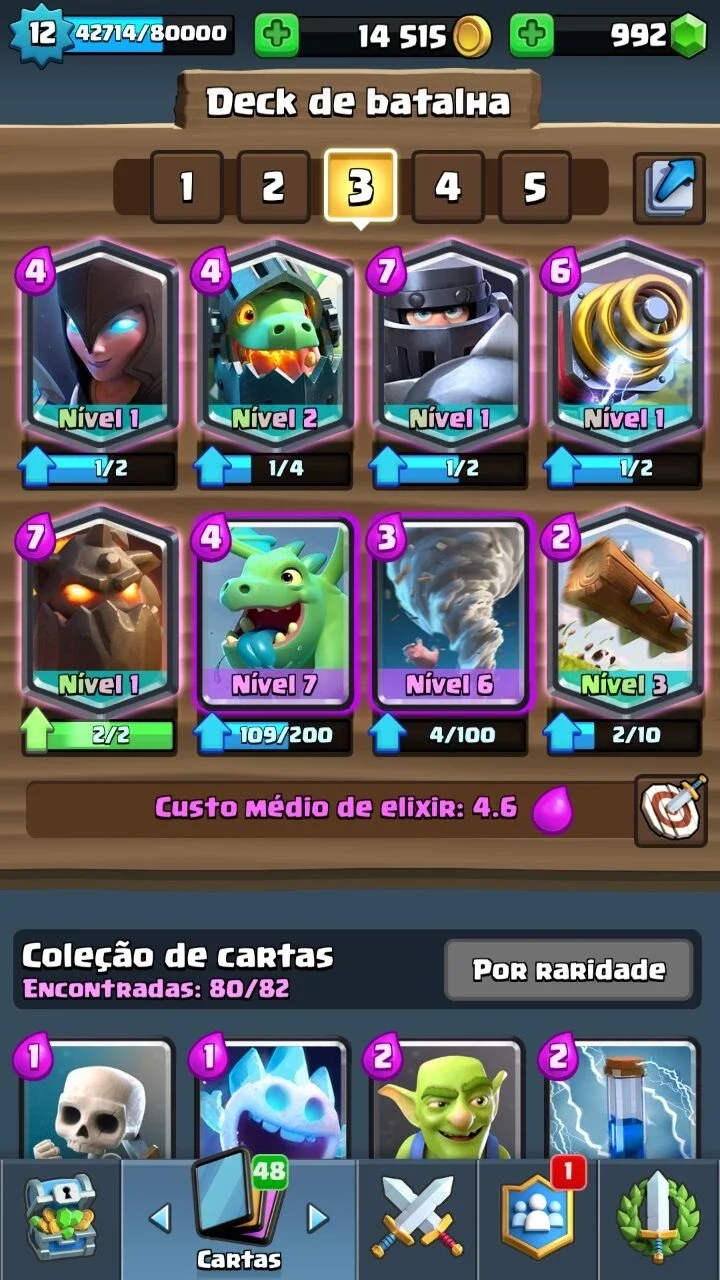720x1280 pixels.
Task: Open the Baby Dragon card Nível 7
Action: [x=275, y=612]
